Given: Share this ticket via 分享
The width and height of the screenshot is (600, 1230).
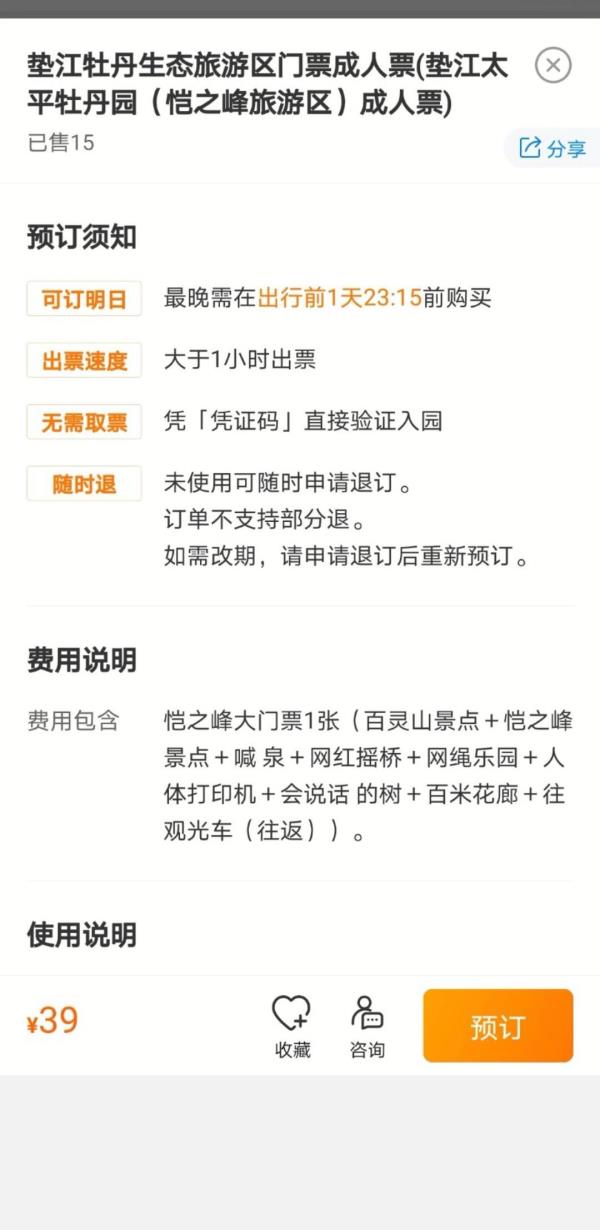Looking at the screenshot, I should pos(552,148).
